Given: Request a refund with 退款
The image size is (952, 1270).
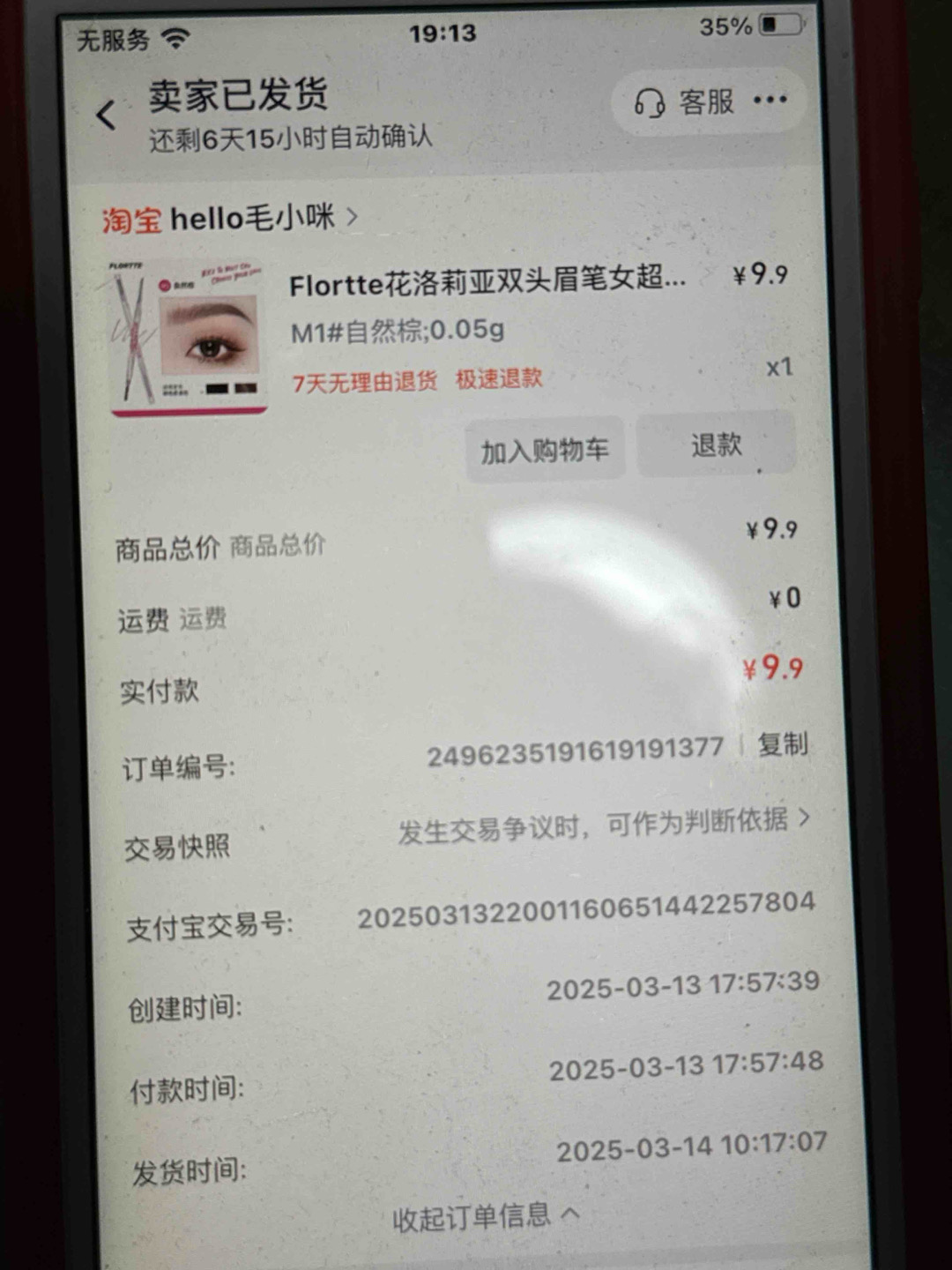Looking at the screenshot, I should point(716,446).
